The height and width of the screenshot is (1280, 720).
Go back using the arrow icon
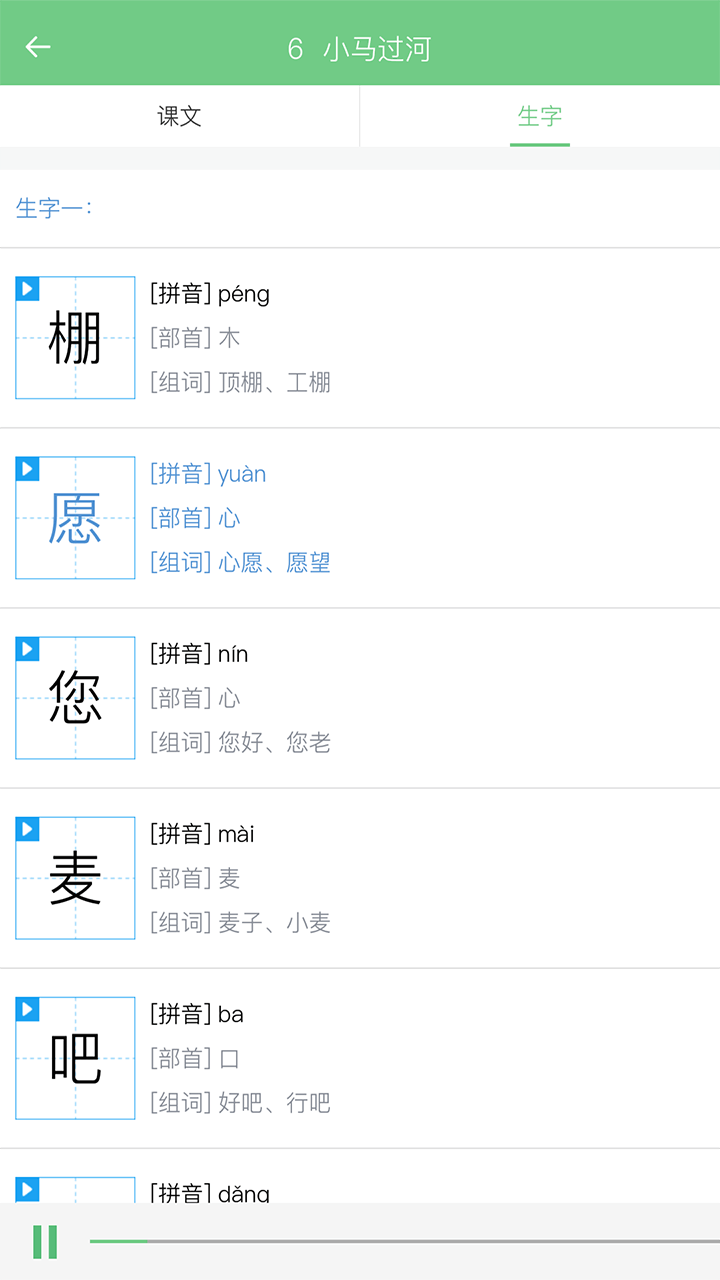pos(38,46)
